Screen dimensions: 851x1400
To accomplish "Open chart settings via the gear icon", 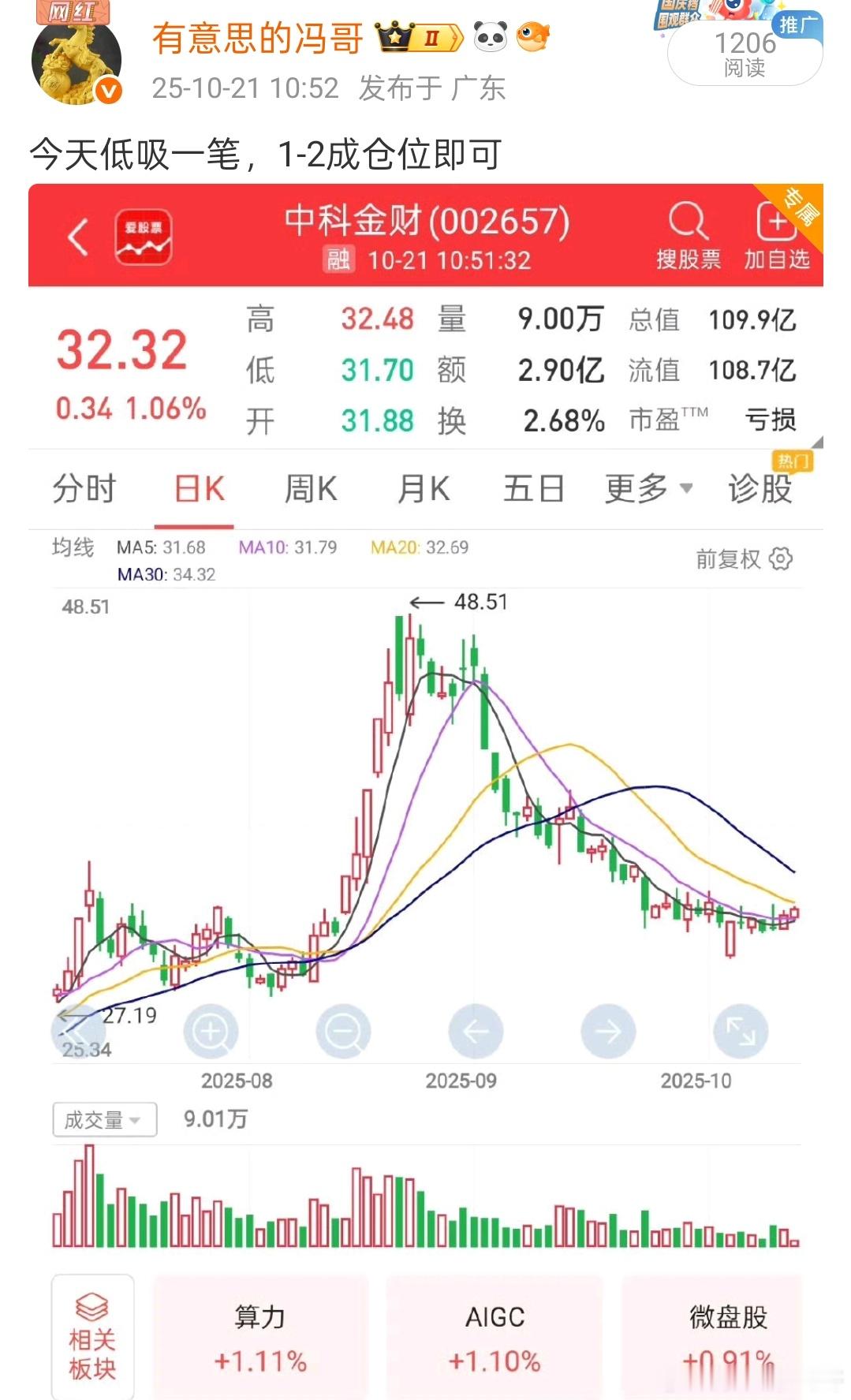I will (780, 559).
